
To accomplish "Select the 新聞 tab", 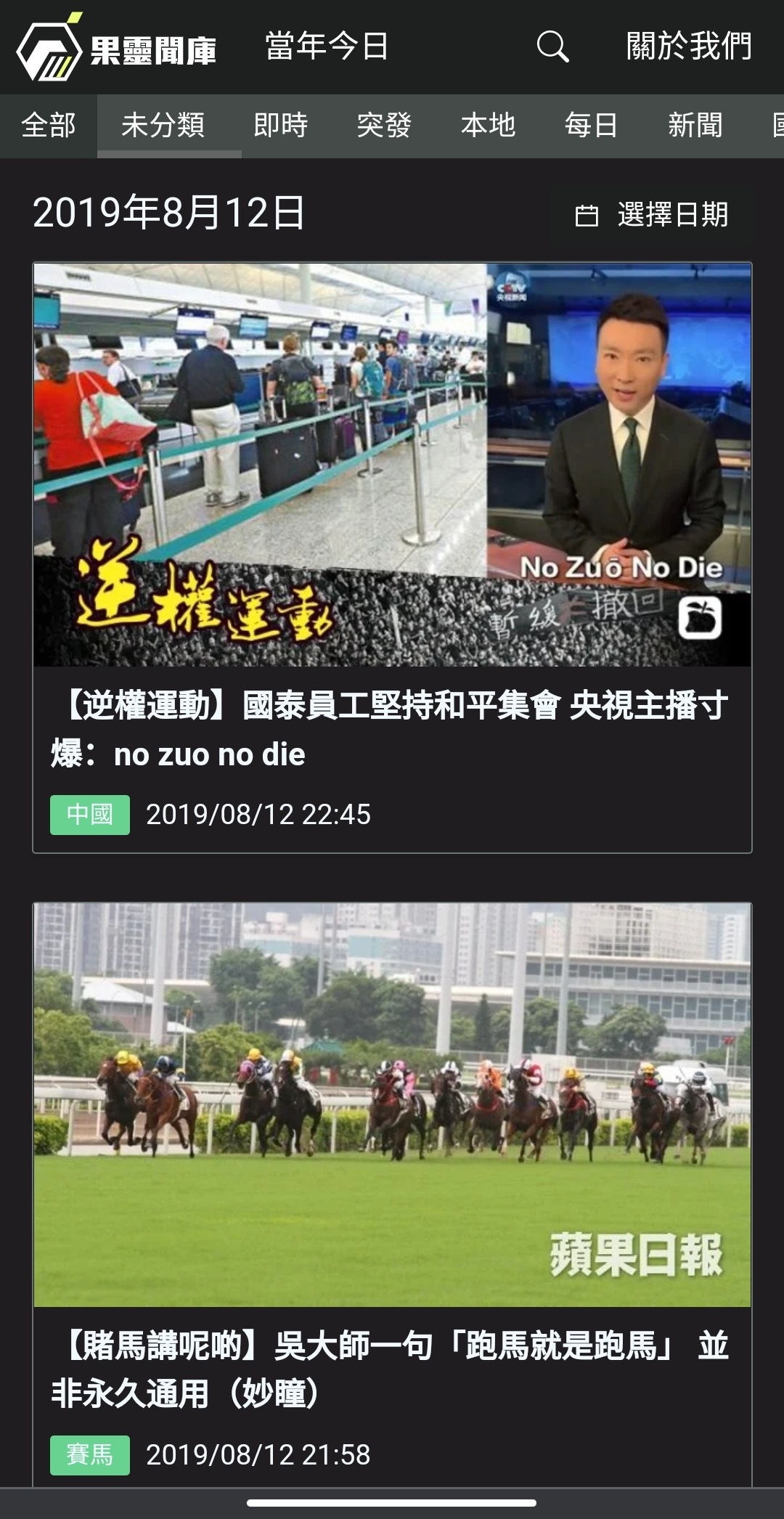I will pyautogui.click(x=695, y=126).
